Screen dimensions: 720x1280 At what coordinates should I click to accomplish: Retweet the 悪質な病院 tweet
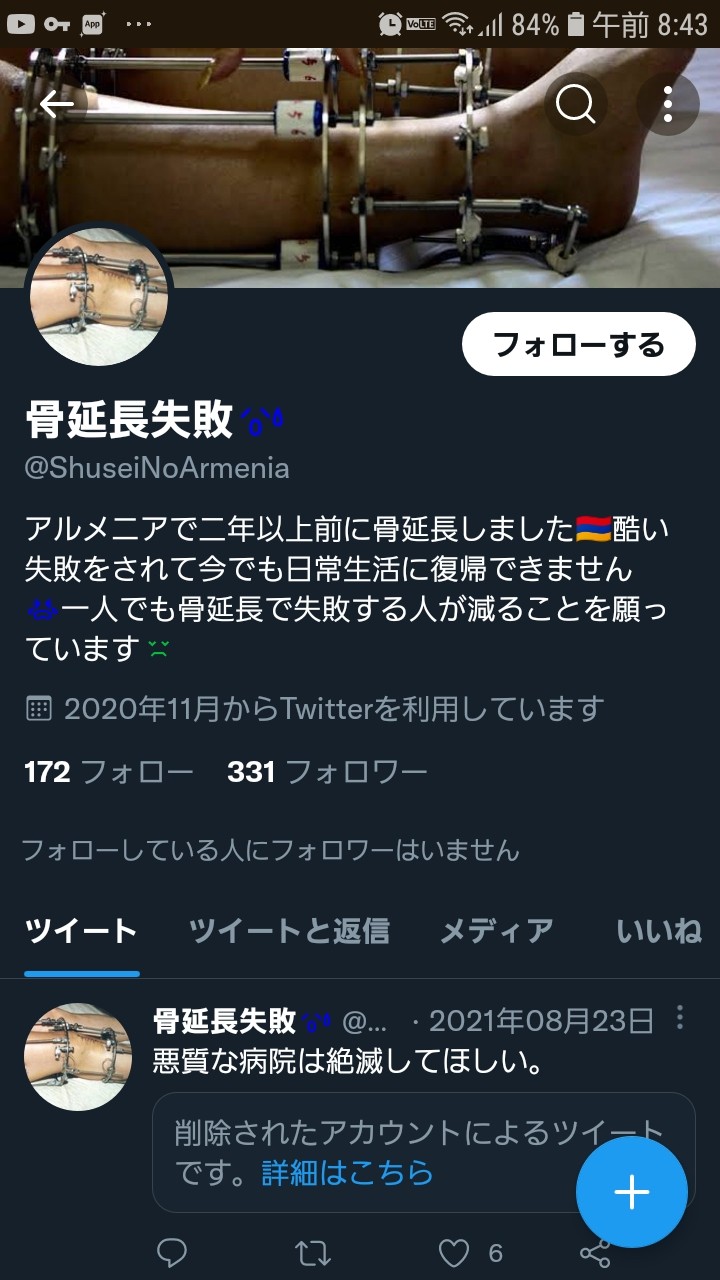click(312, 1252)
